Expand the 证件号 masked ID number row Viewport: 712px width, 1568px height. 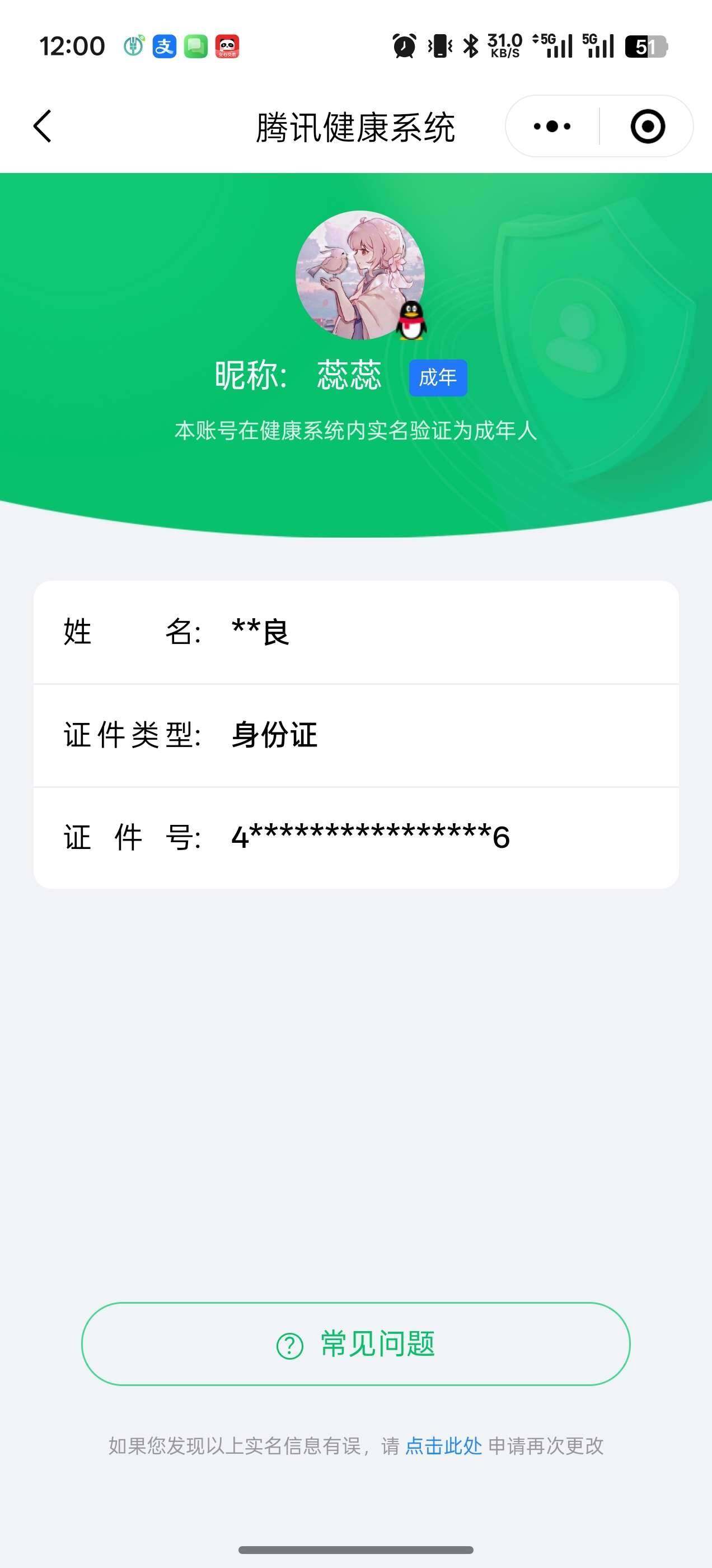click(x=356, y=837)
